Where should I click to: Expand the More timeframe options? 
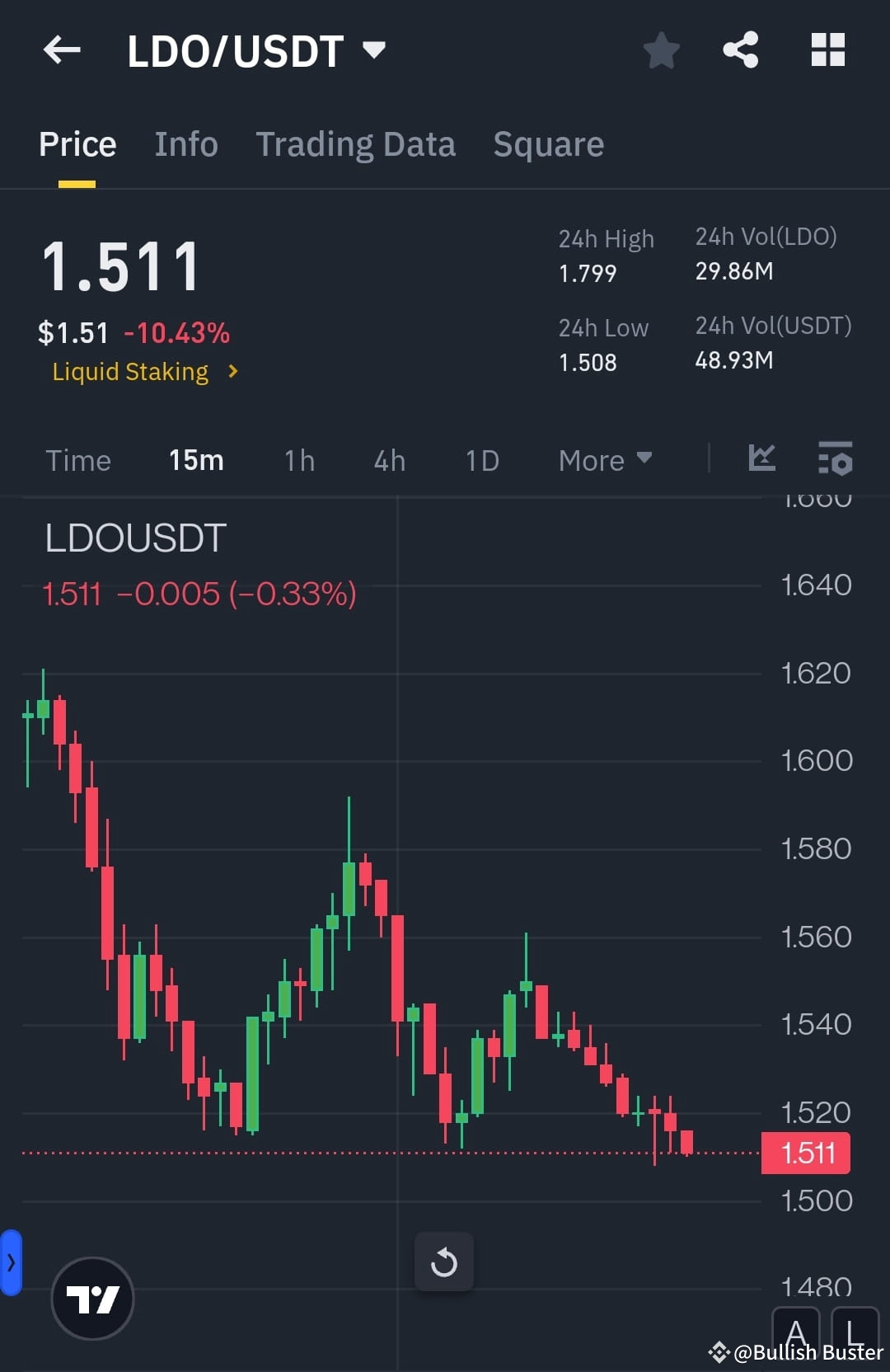coord(604,460)
